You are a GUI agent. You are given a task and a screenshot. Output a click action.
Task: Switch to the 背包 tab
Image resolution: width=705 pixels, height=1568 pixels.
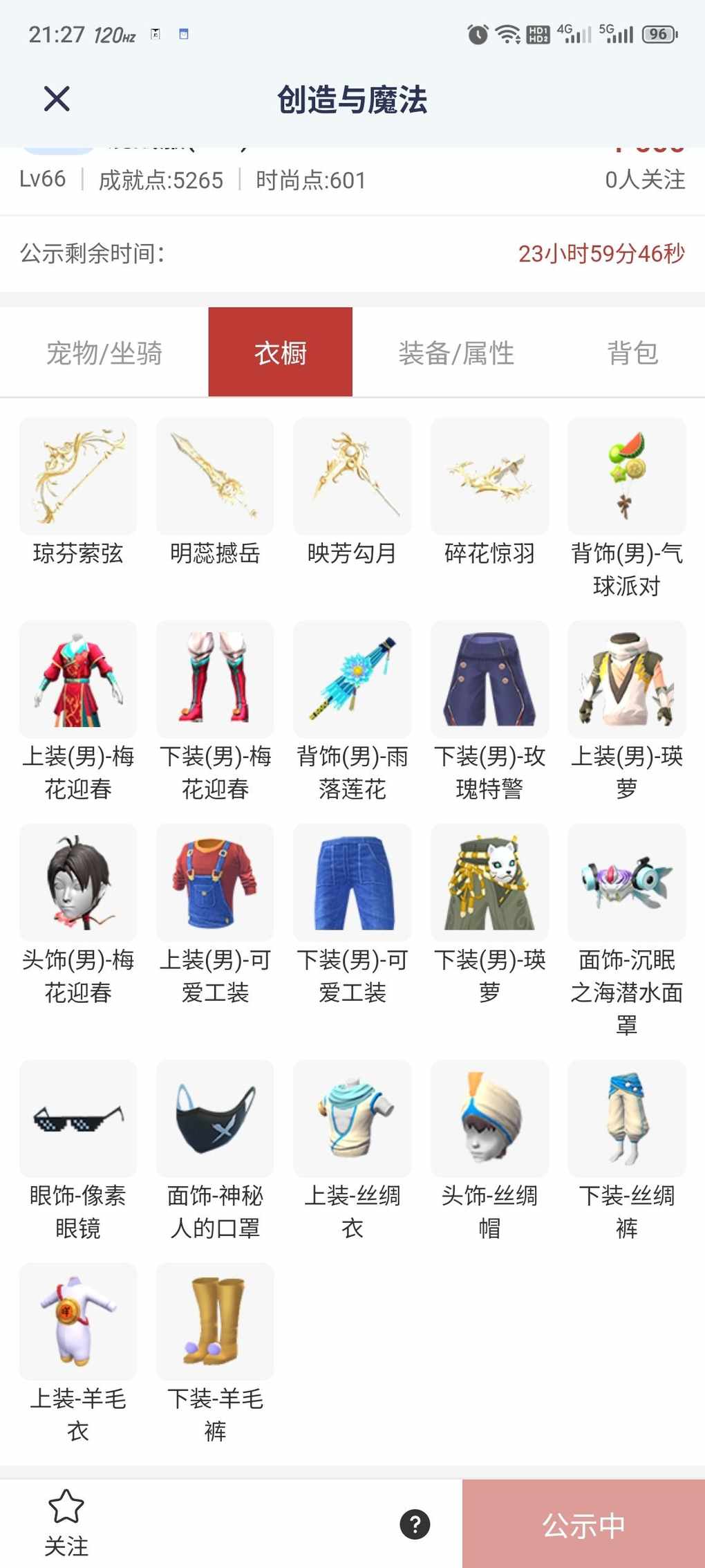click(632, 353)
